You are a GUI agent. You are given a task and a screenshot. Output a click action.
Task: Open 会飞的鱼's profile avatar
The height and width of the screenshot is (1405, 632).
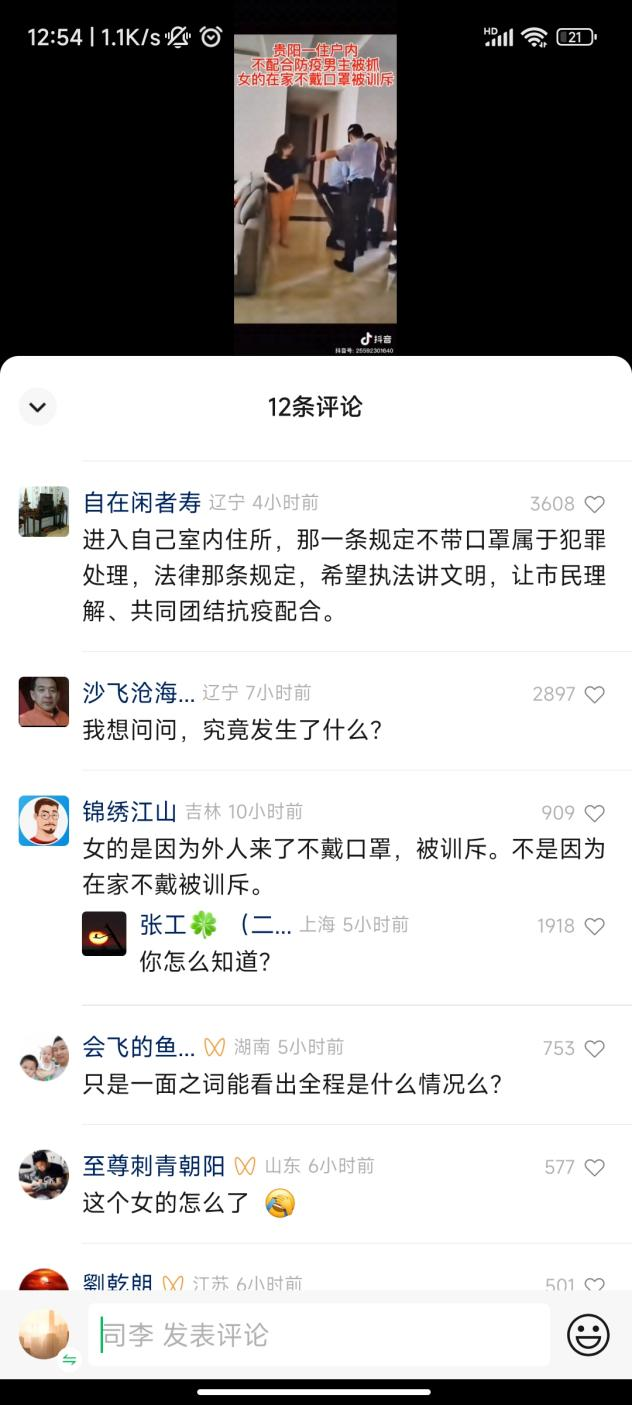[44, 1056]
